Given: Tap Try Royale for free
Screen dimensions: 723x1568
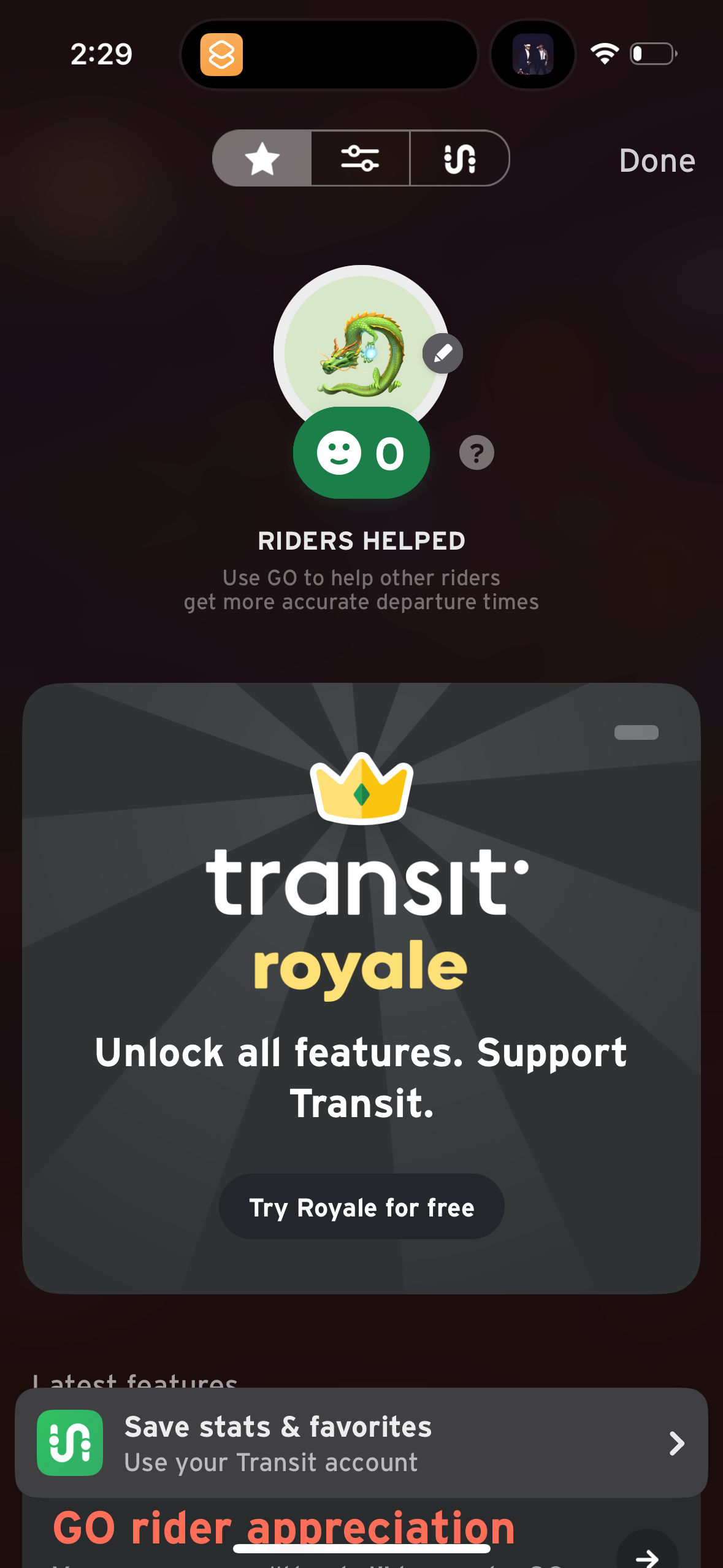Looking at the screenshot, I should click(x=361, y=1206).
